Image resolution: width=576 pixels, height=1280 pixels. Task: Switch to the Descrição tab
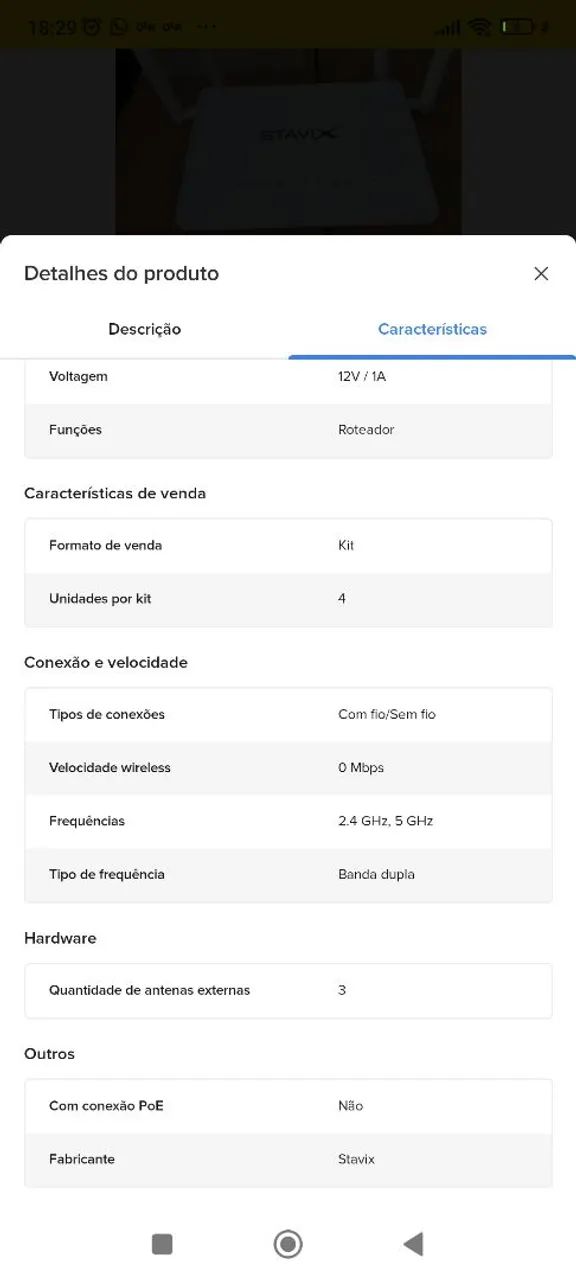(144, 329)
